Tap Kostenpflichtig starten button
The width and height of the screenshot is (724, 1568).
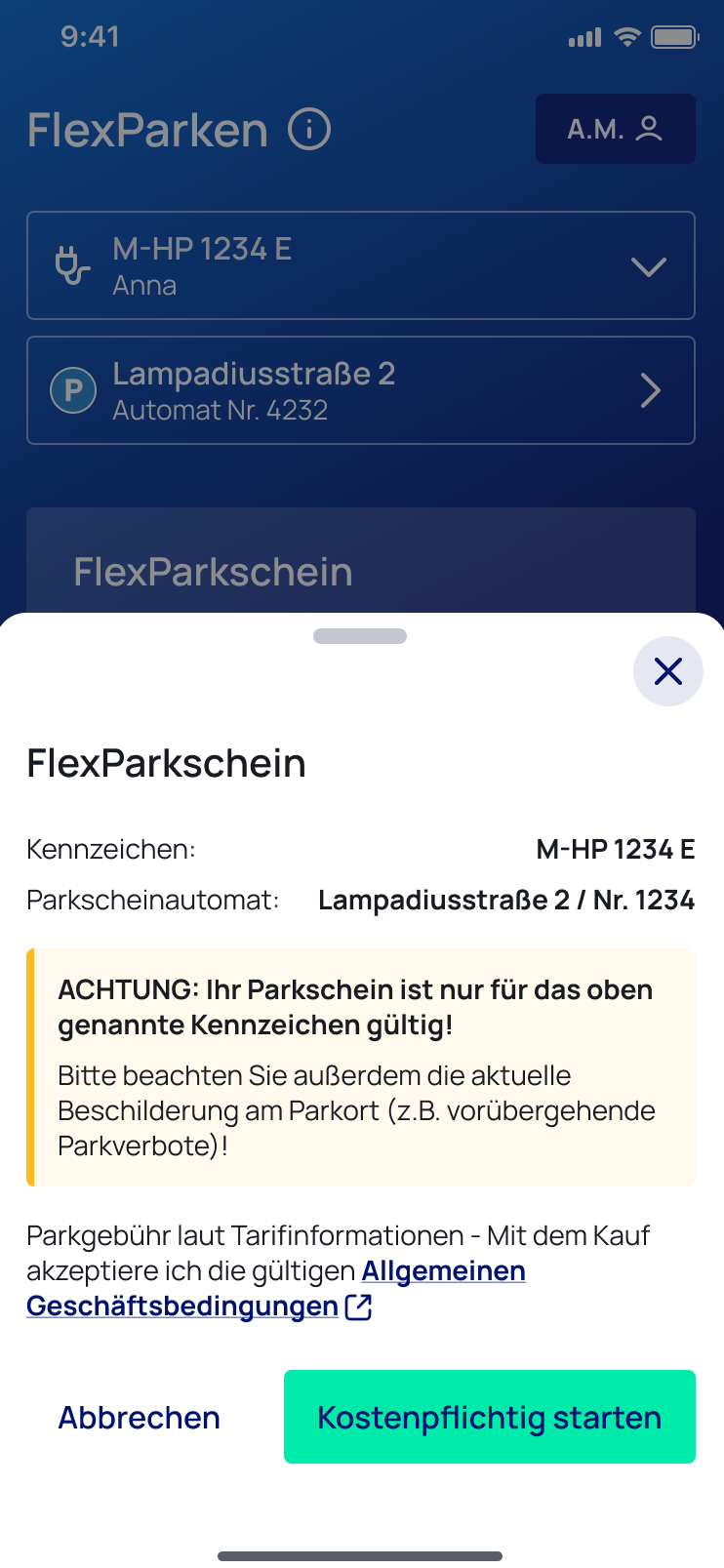489,1417
